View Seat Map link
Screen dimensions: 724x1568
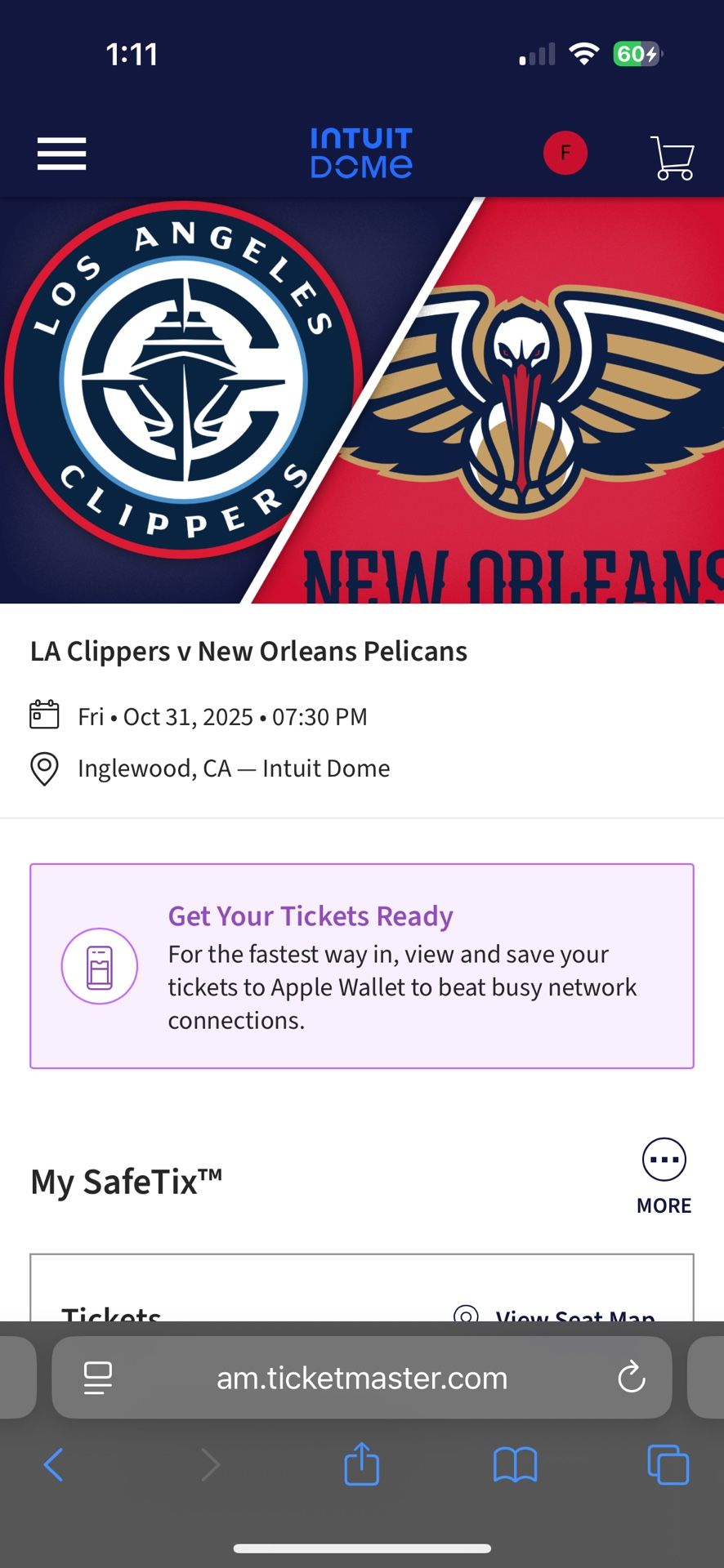pyautogui.click(x=574, y=1312)
